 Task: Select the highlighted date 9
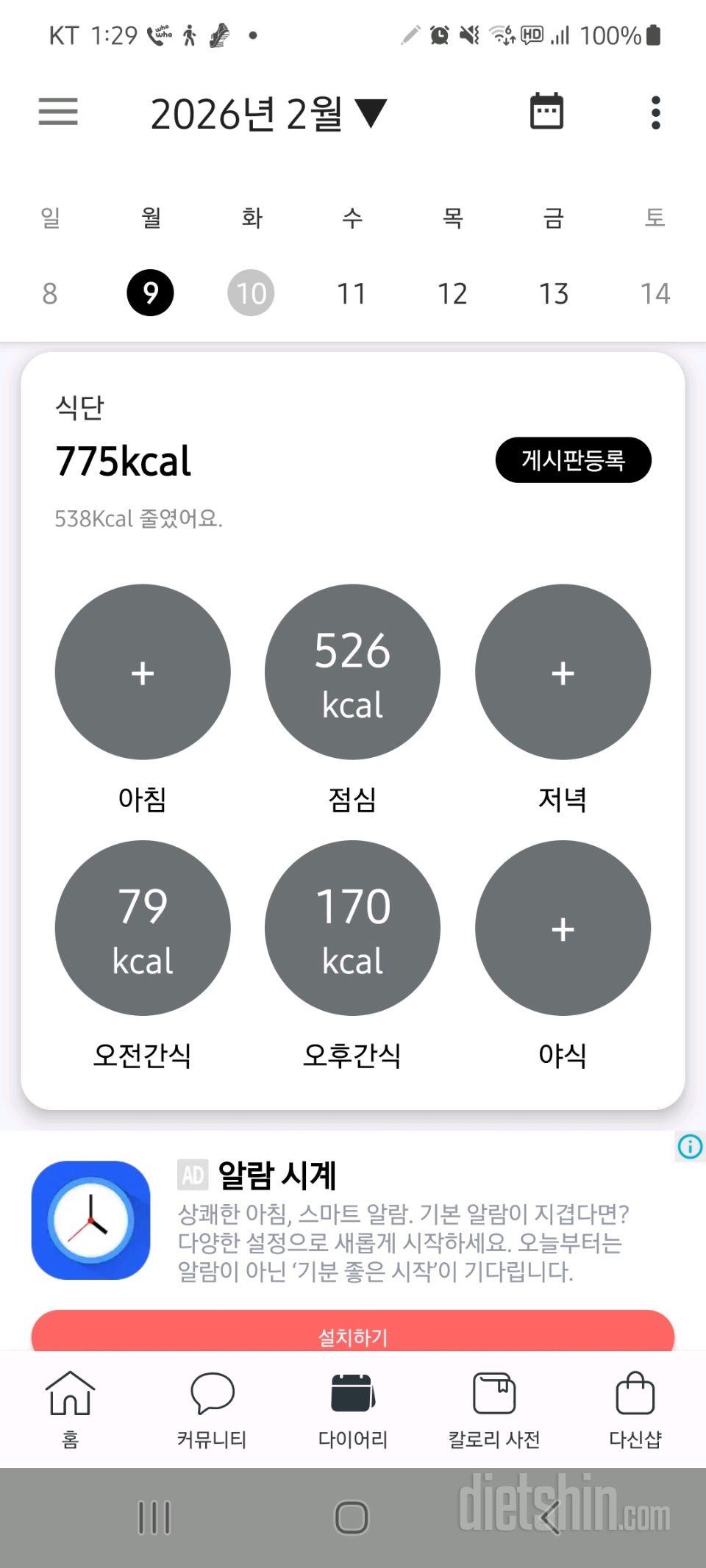(x=150, y=292)
